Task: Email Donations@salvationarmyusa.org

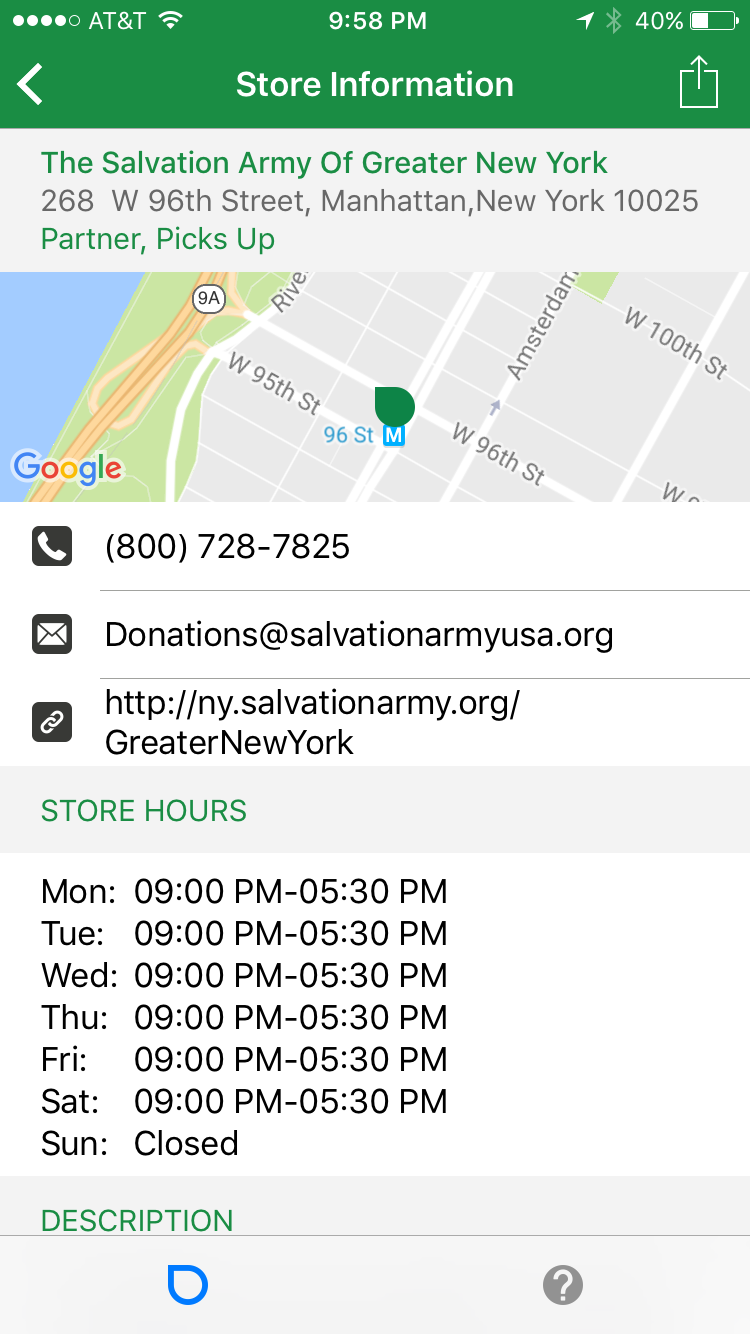Action: click(375, 635)
